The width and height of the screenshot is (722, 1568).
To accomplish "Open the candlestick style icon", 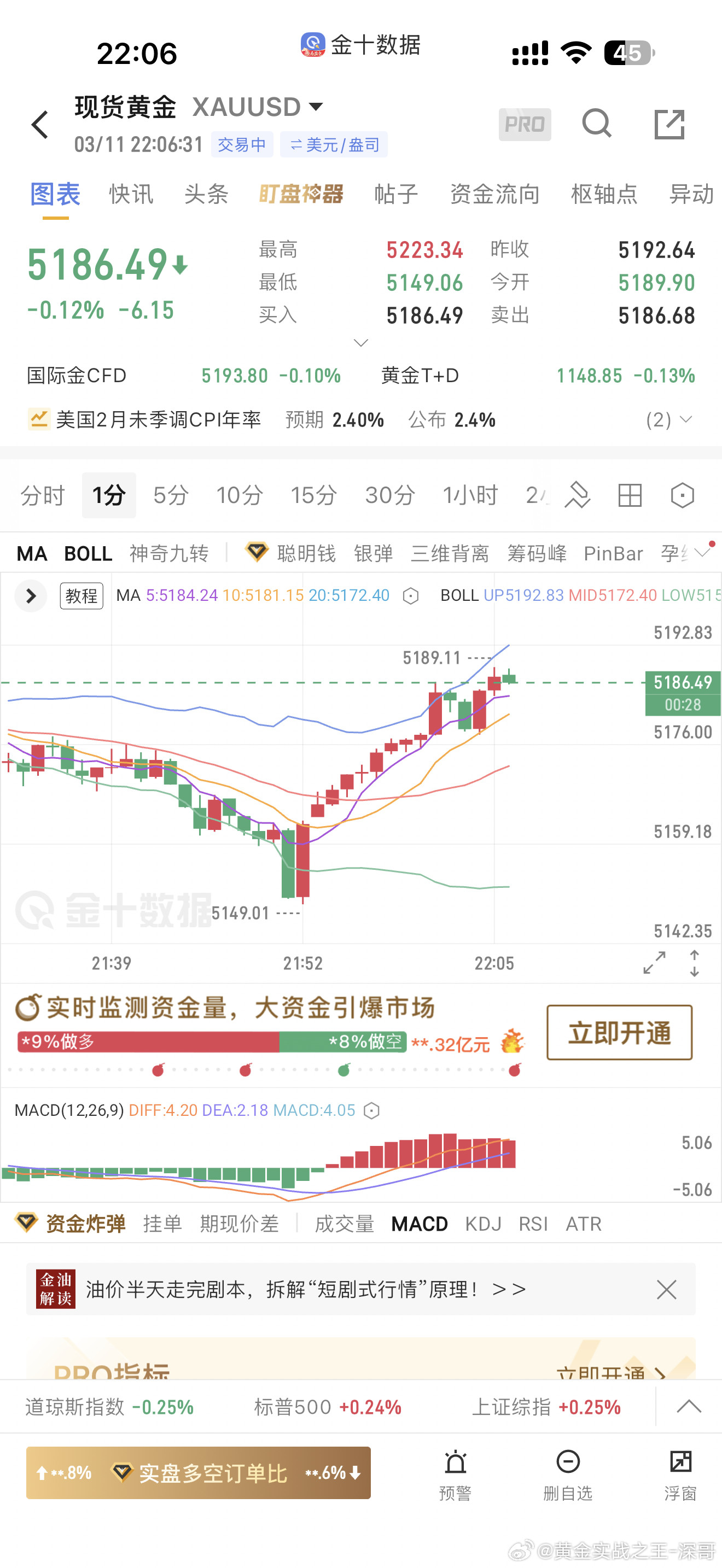I will click(578, 495).
